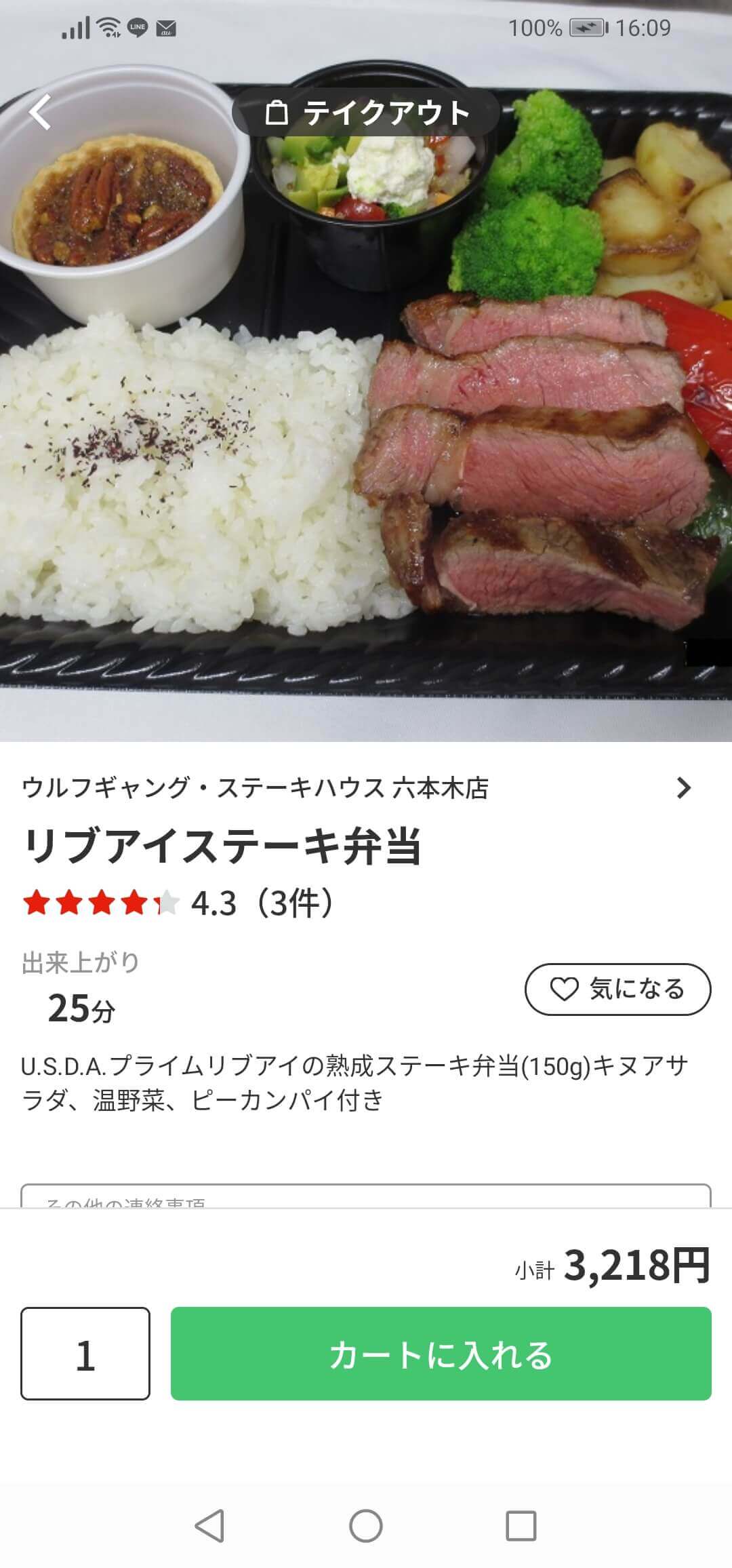Go back using the top-left arrow
Image resolution: width=732 pixels, height=1568 pixels.
click(41, 112)
